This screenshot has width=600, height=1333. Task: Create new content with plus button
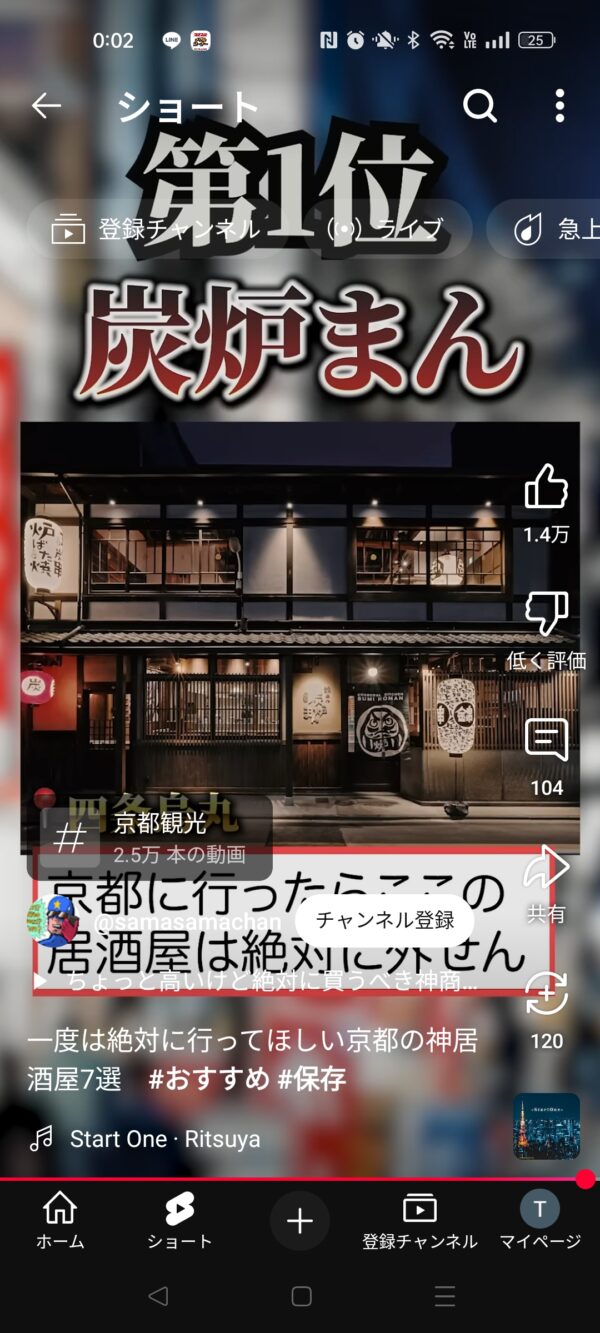tap(300, 1221)
